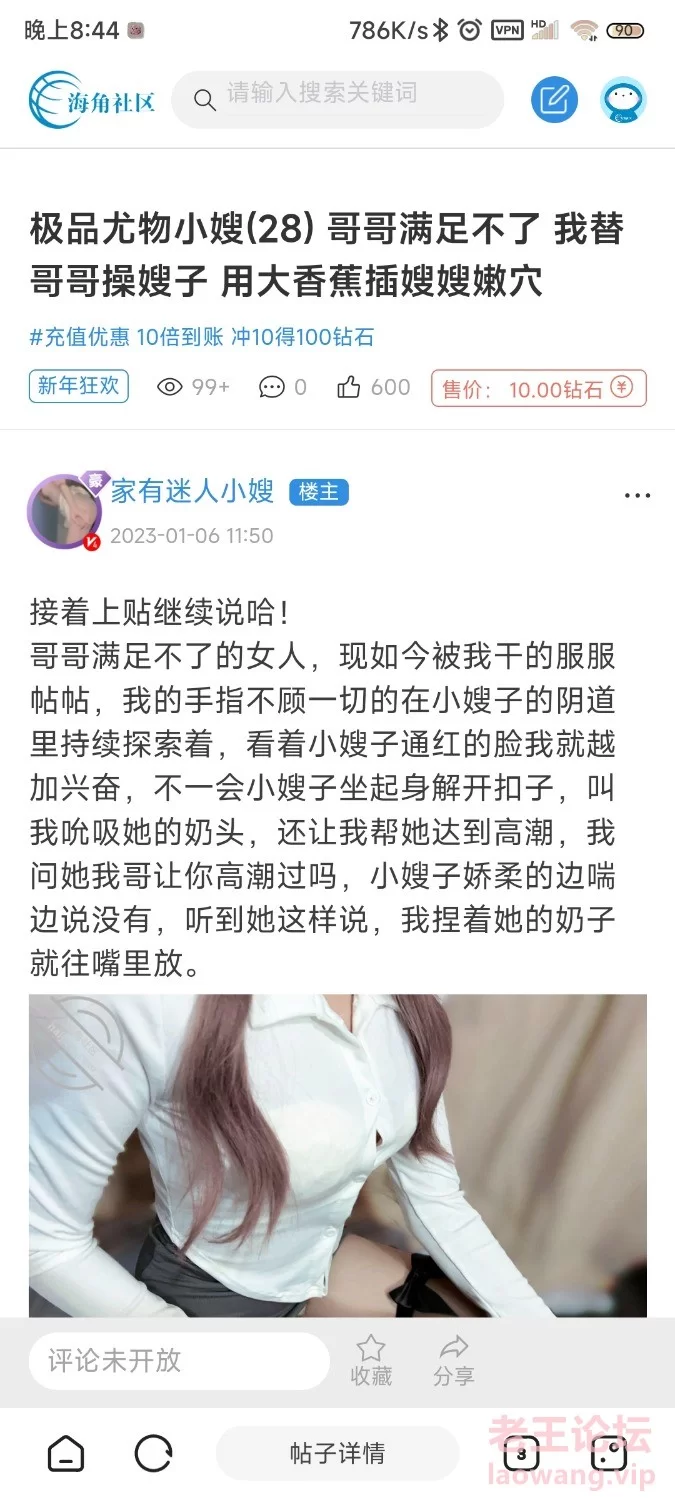The width and height of the screenshot is (675, 1500).
Task: Tap the 评论未开放 comment box
Action: pyautogui.click(x=178, y=1360)
